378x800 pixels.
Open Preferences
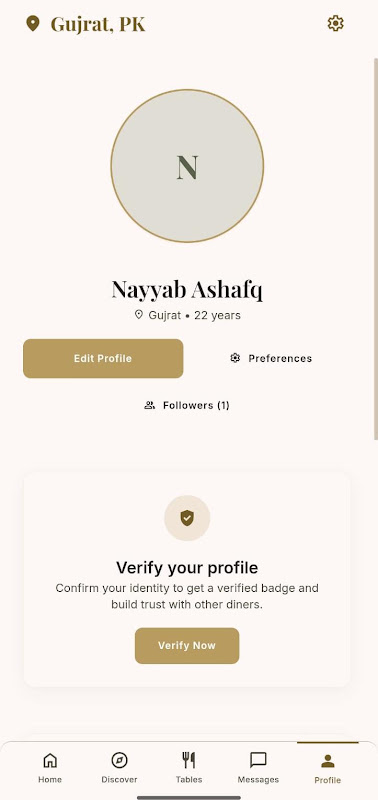point(271,359)
